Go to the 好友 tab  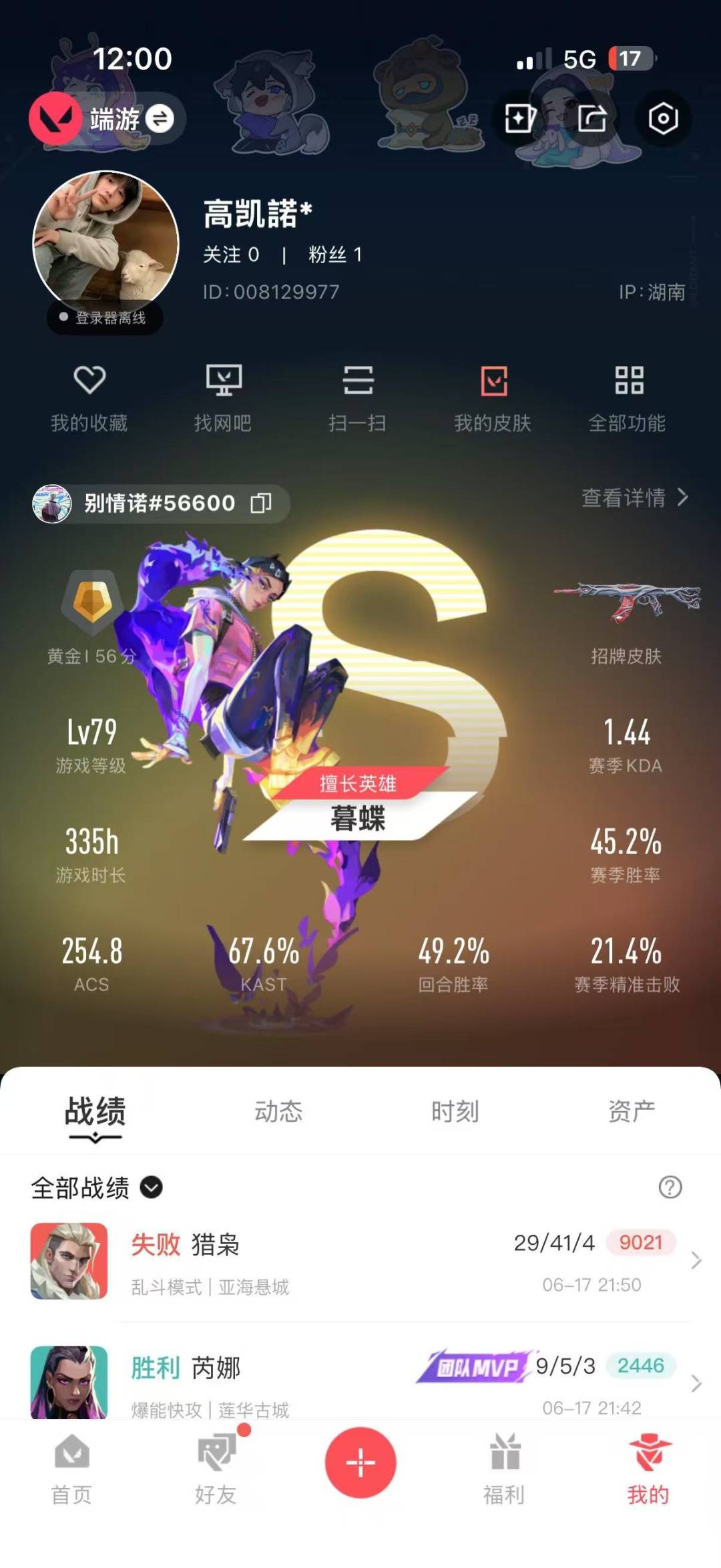point(216,1466)
